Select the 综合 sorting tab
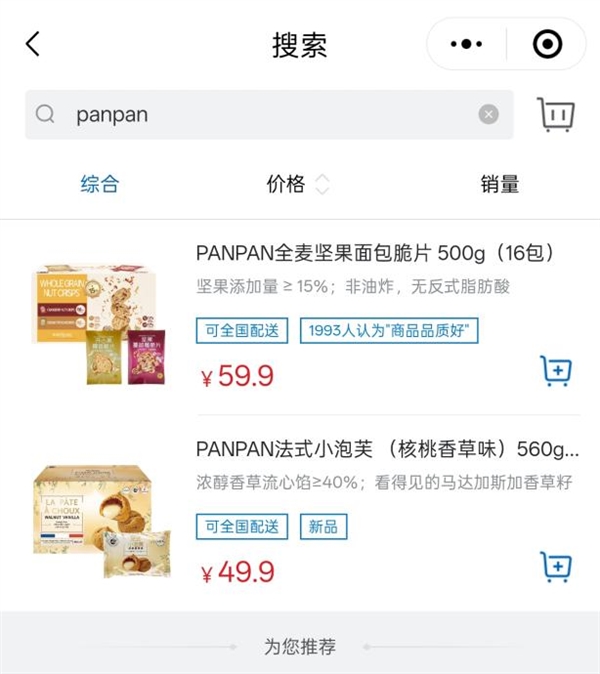 point(100,184)
